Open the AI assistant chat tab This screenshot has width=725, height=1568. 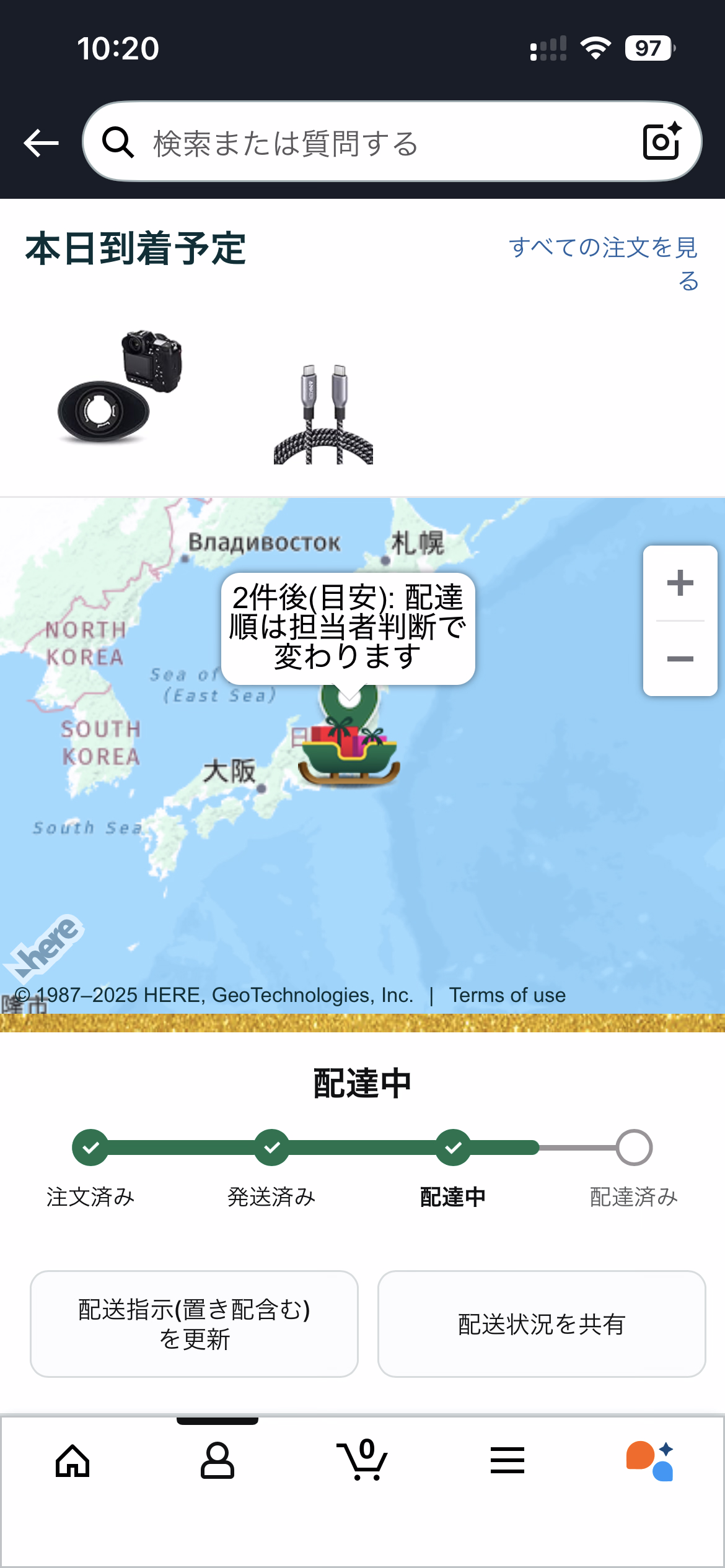click(x=650, y=1461)
